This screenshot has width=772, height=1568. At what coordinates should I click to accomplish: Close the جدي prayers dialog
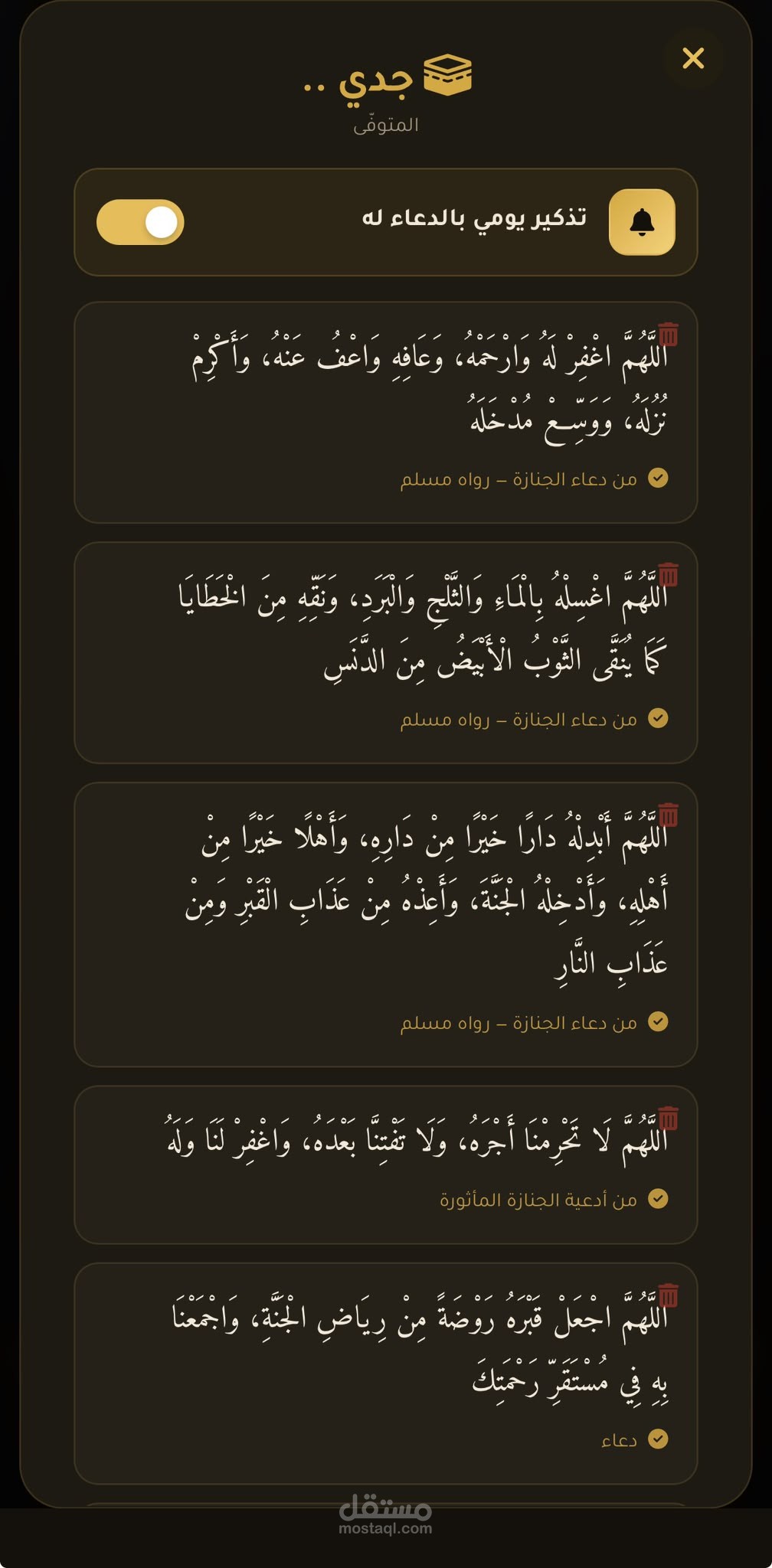click(x=692, y=58)
